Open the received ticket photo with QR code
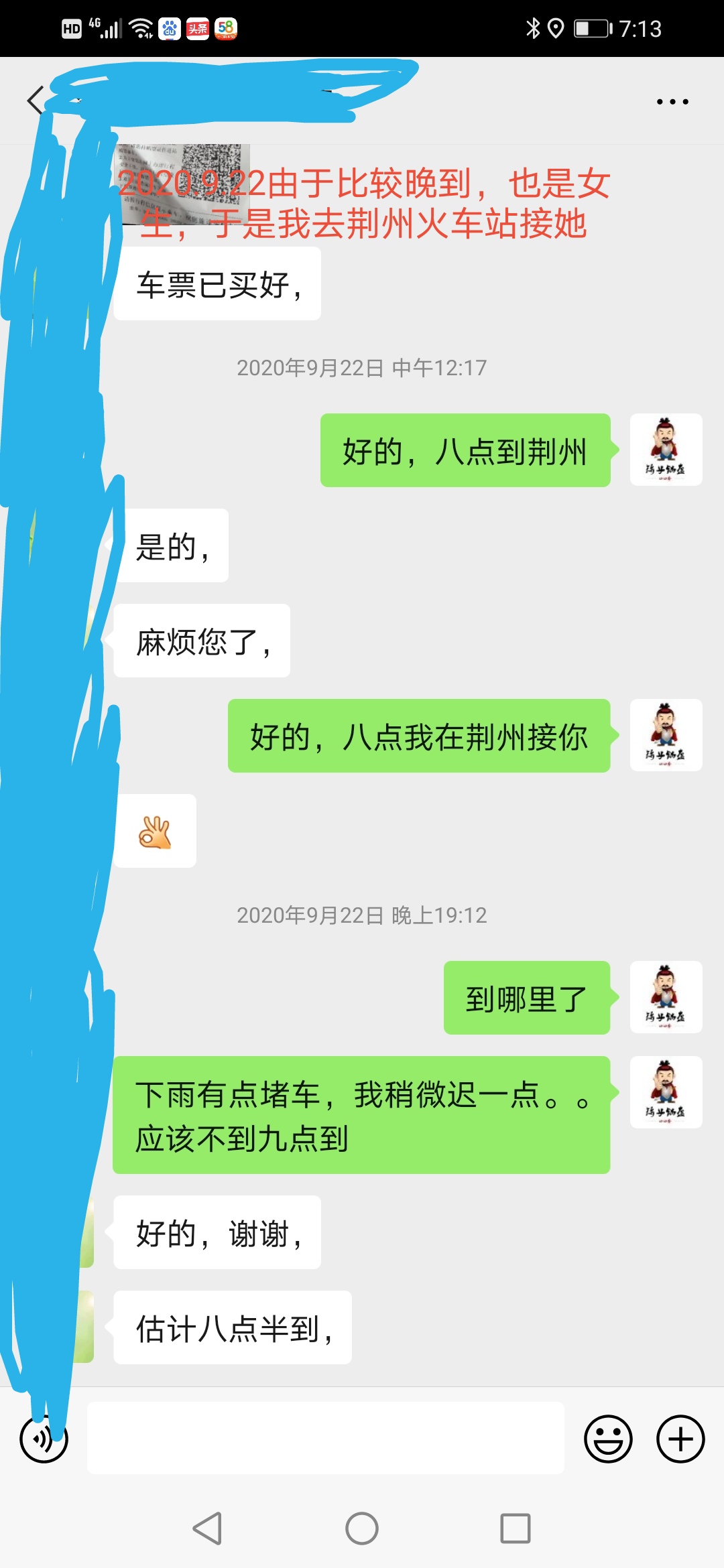724x1568 pixels. click(184, 184)
